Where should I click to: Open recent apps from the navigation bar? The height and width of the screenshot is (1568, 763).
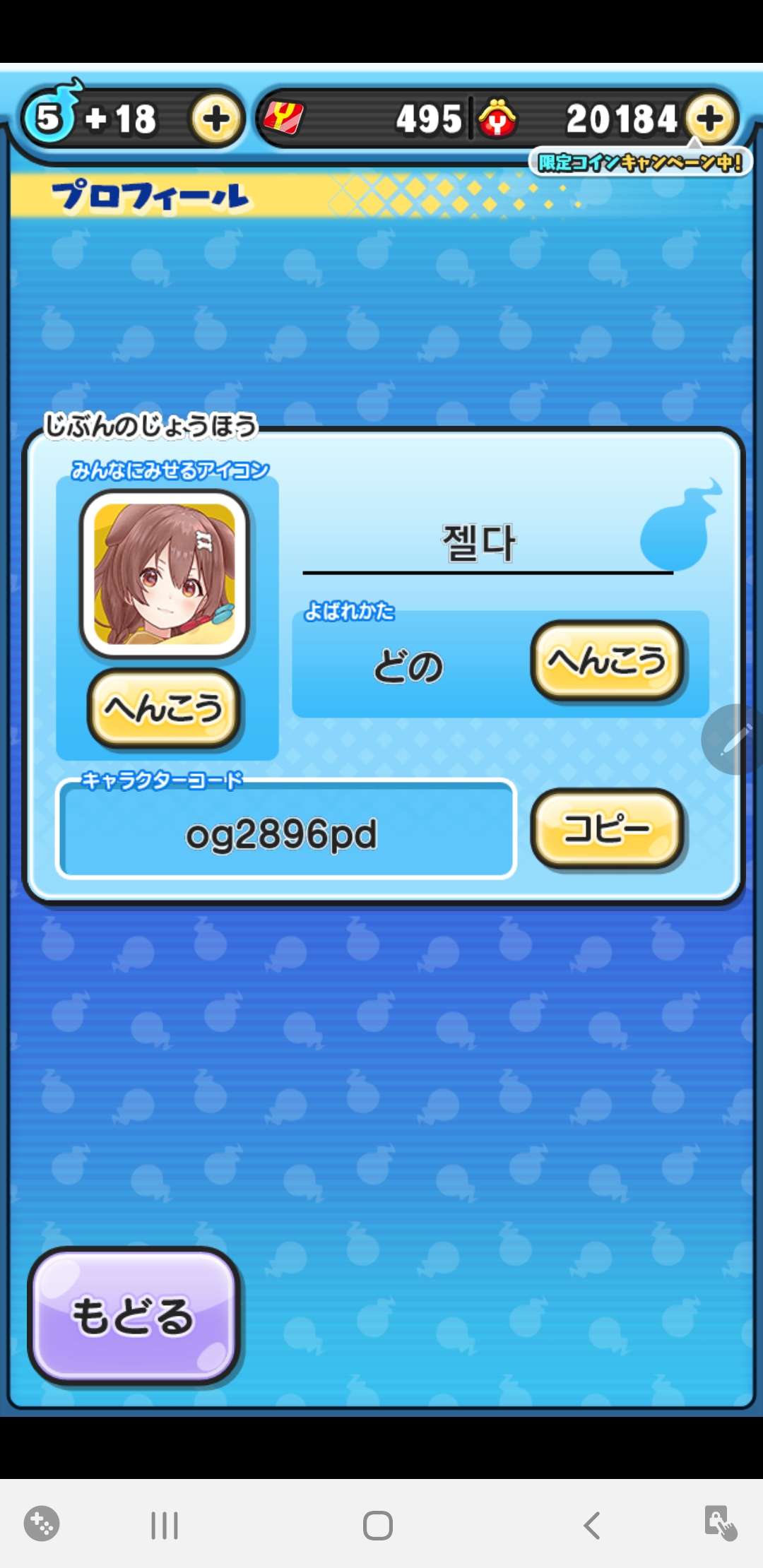point(165,1525)
